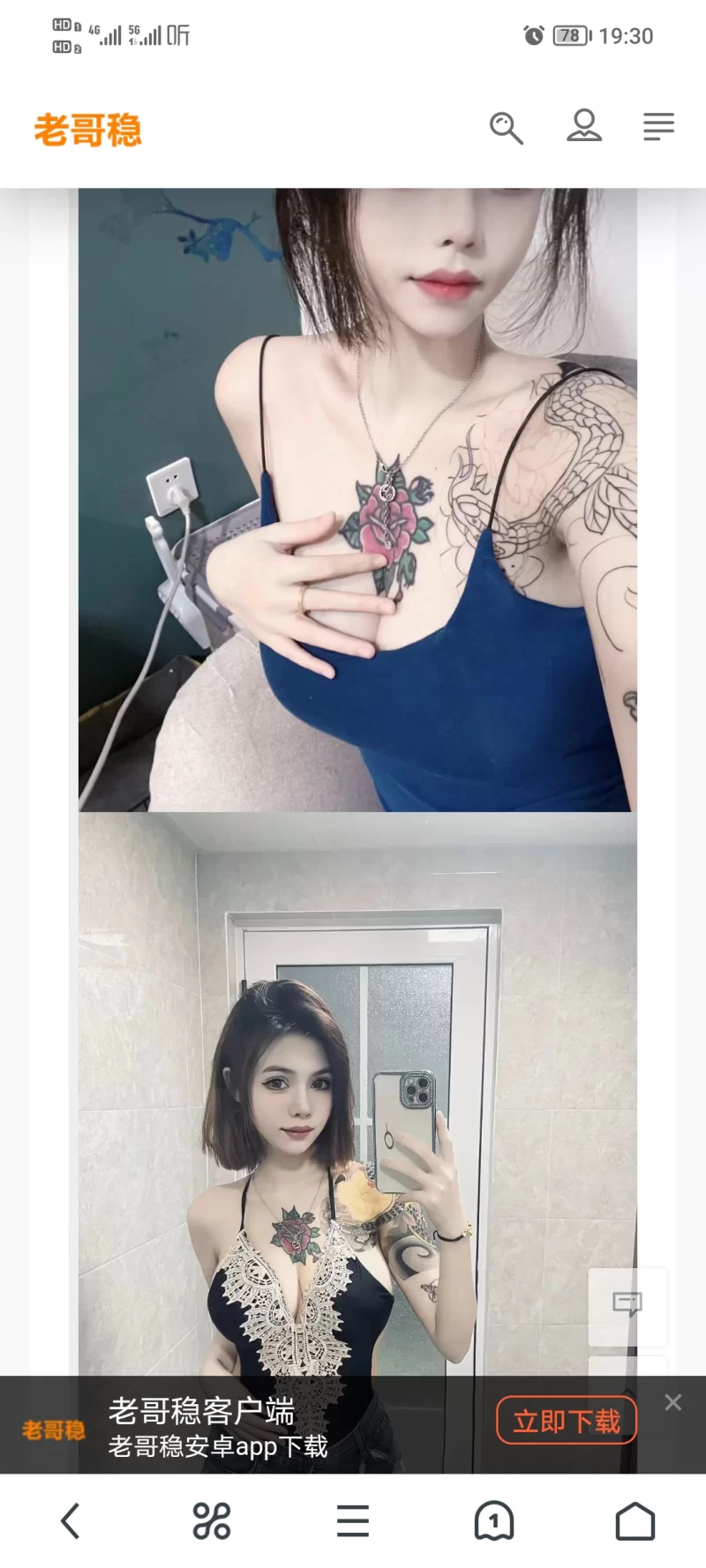706x1568 pixels.
Task: Open the floating comment button
Action: click(x=627, y=1304)
